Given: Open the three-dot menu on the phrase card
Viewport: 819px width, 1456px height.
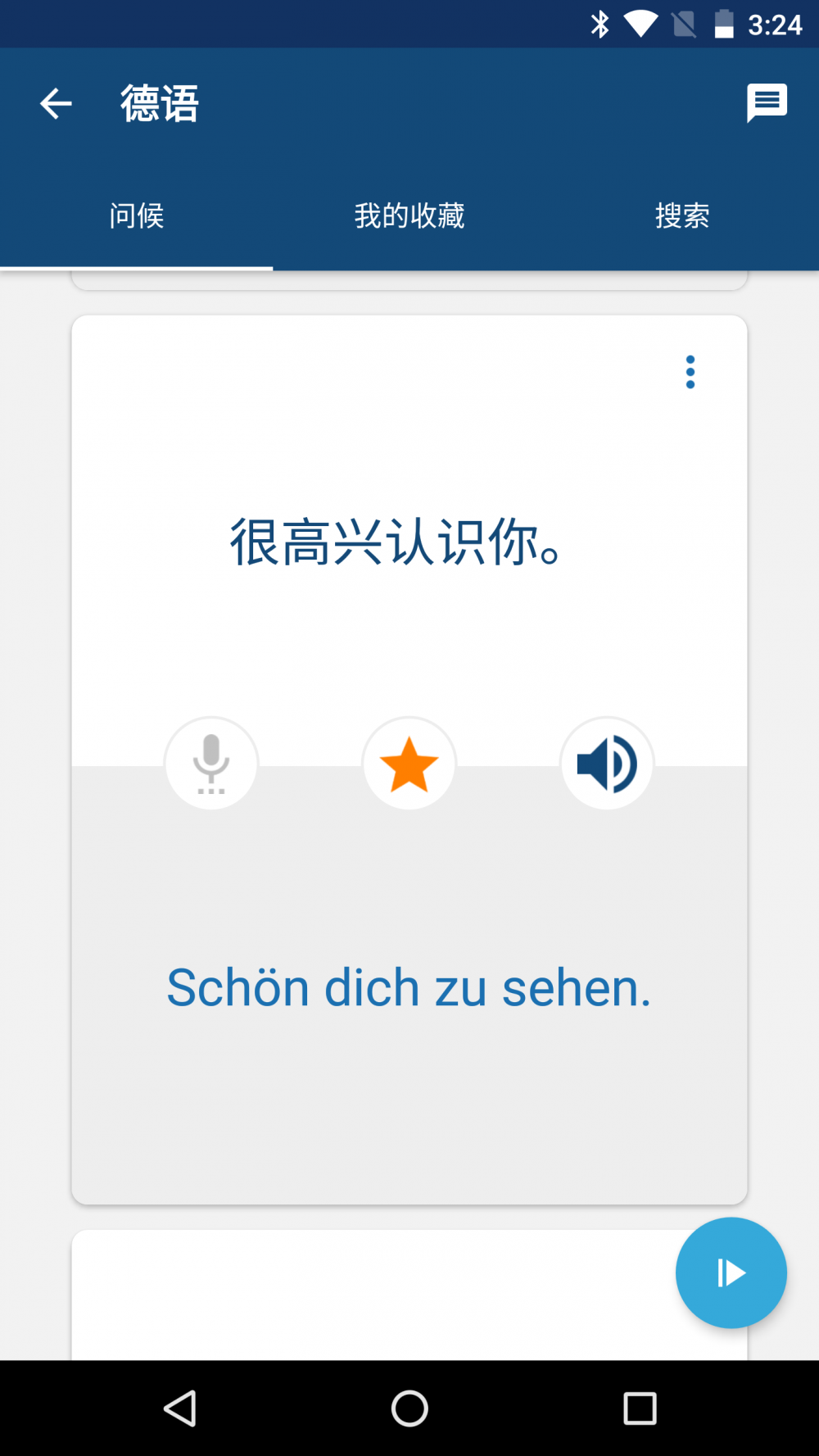Looking at the screenshot, I should (x=690, y=372).
